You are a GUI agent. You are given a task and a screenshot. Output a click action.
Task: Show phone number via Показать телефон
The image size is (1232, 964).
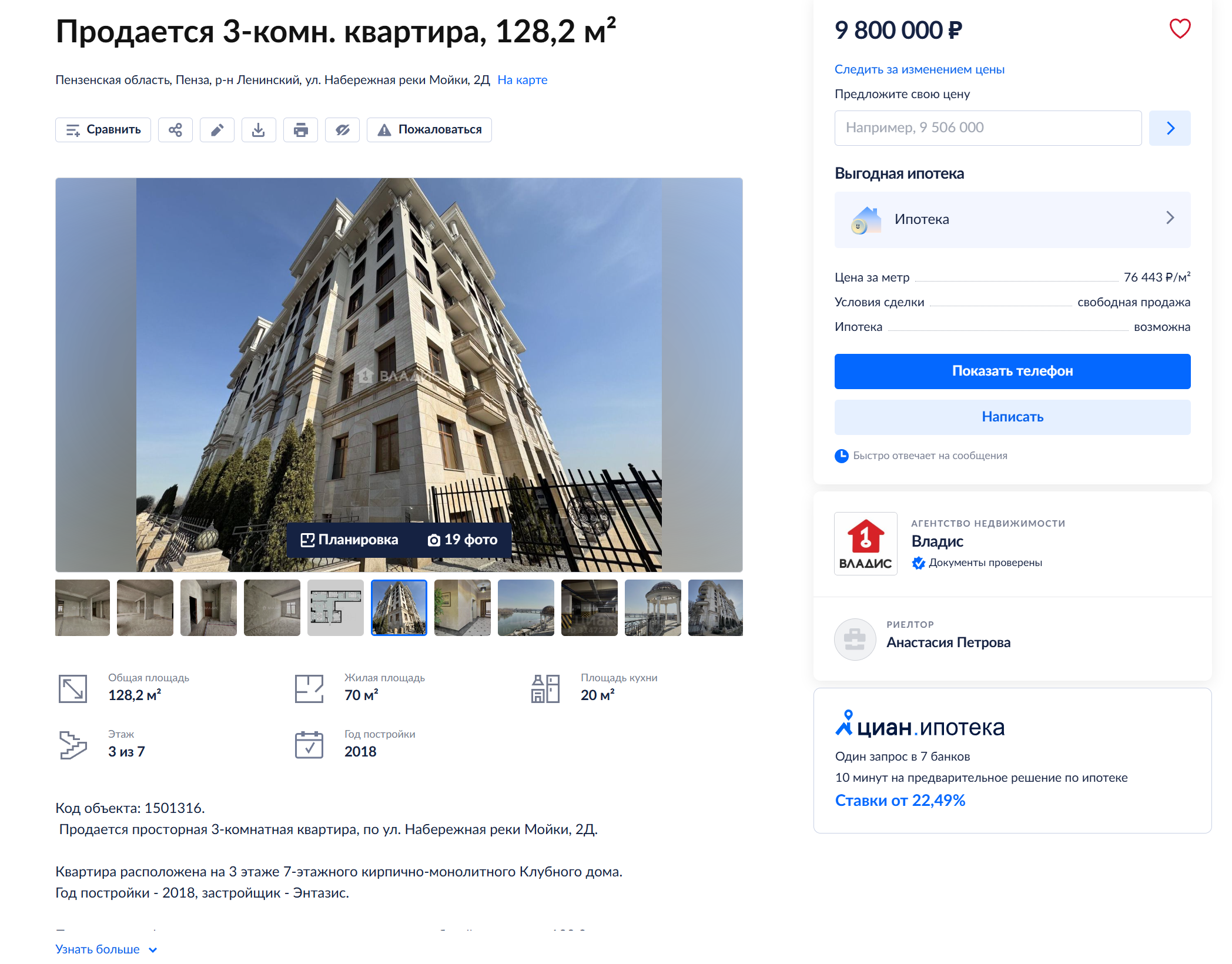pos(1012,371)
